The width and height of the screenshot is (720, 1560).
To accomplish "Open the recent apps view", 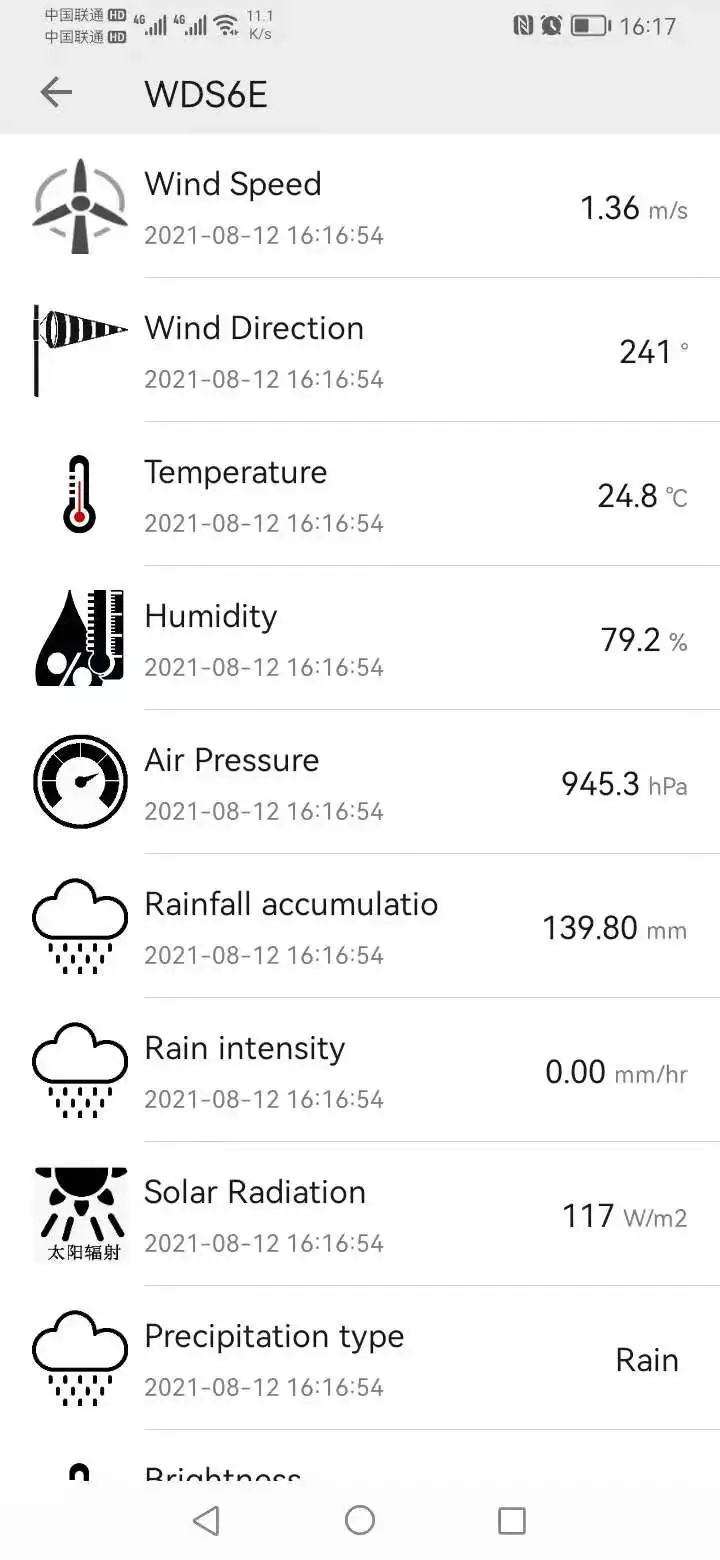I will pyautogui.click(x=512, y=1521).
